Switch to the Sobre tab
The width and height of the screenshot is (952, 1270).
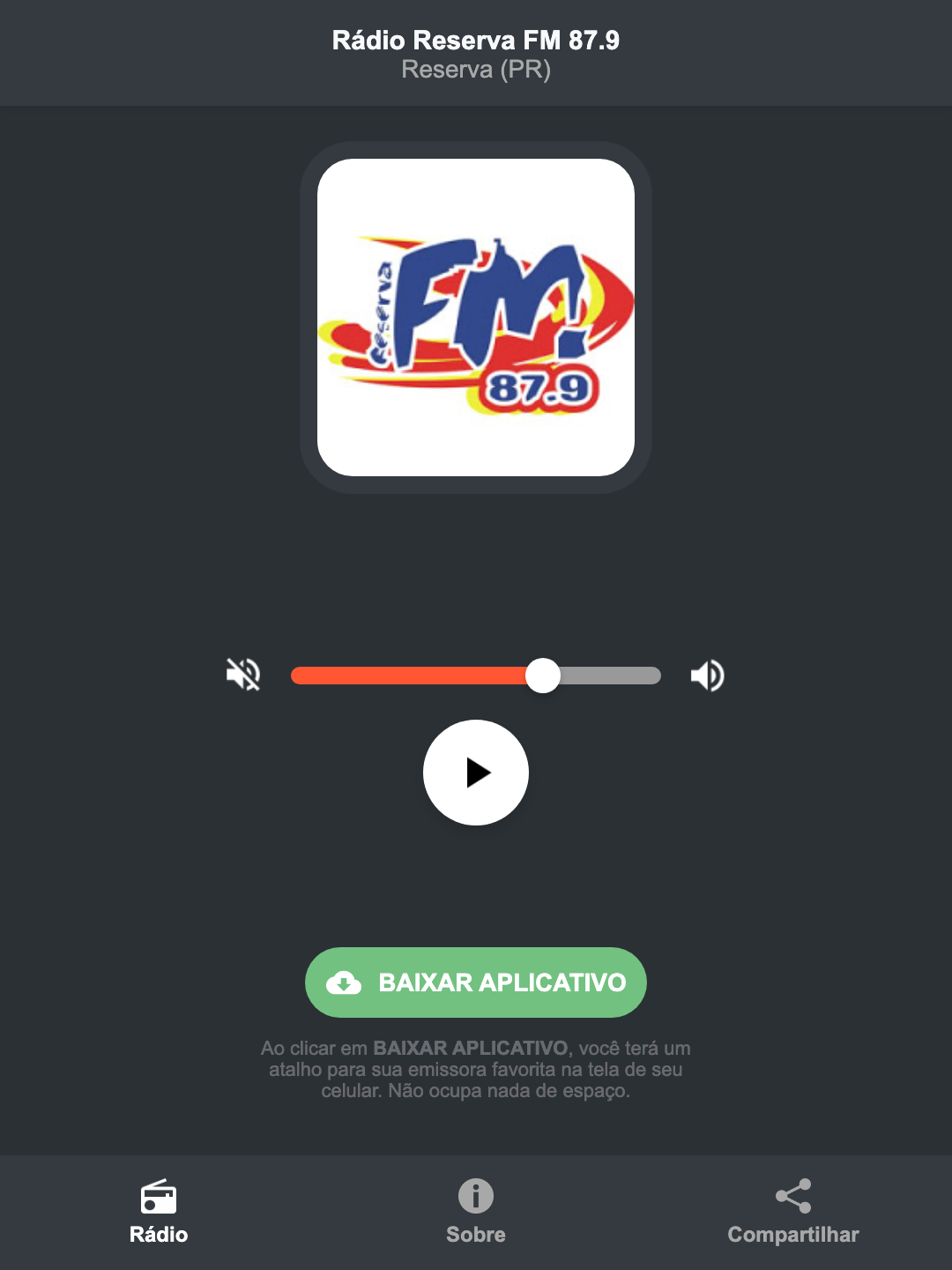(x=475, y=1235)
